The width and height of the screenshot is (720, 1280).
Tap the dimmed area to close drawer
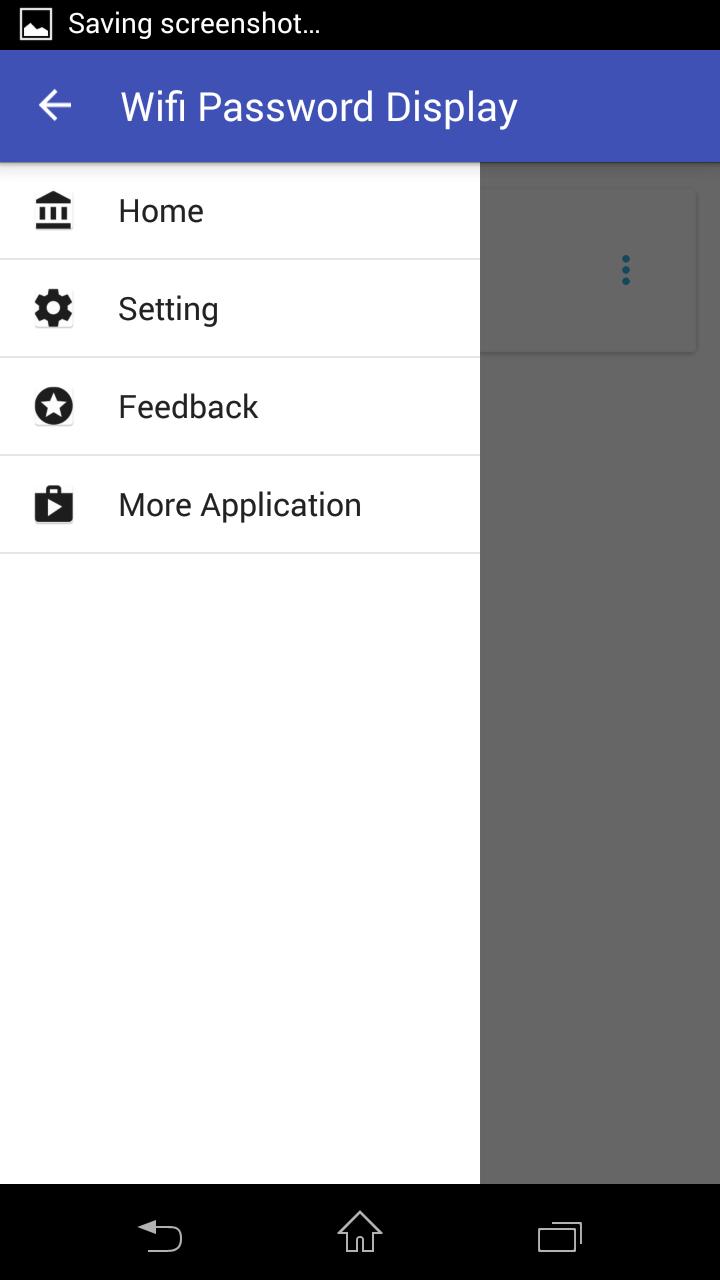pos(600,800)
